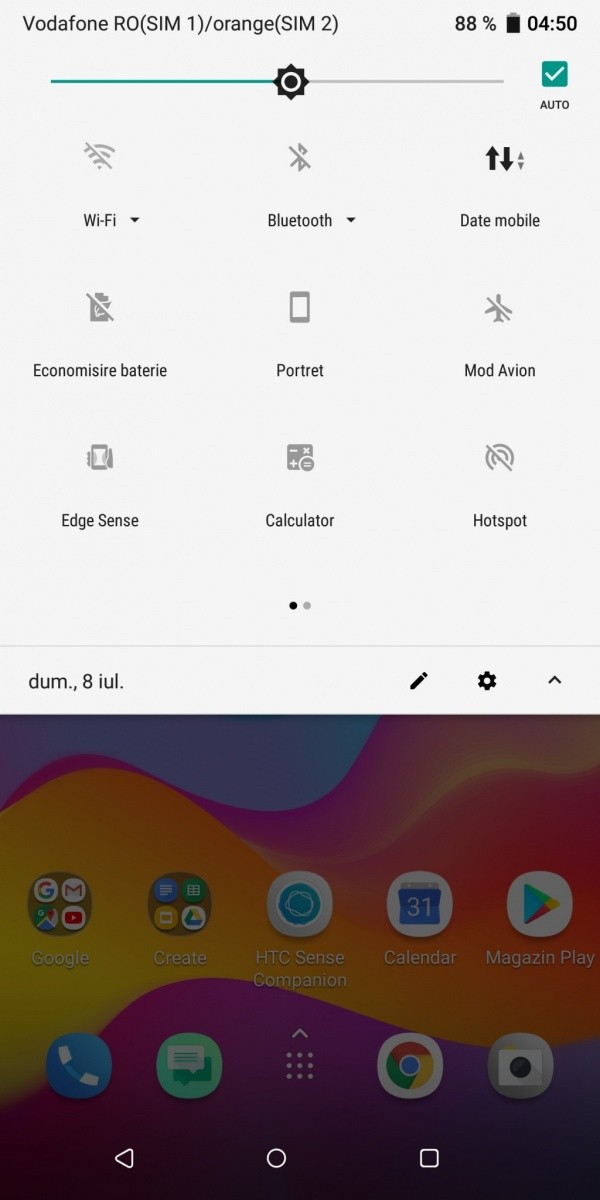
Task: Enable Economisire baterie
Action: click(x=99, y=308)
